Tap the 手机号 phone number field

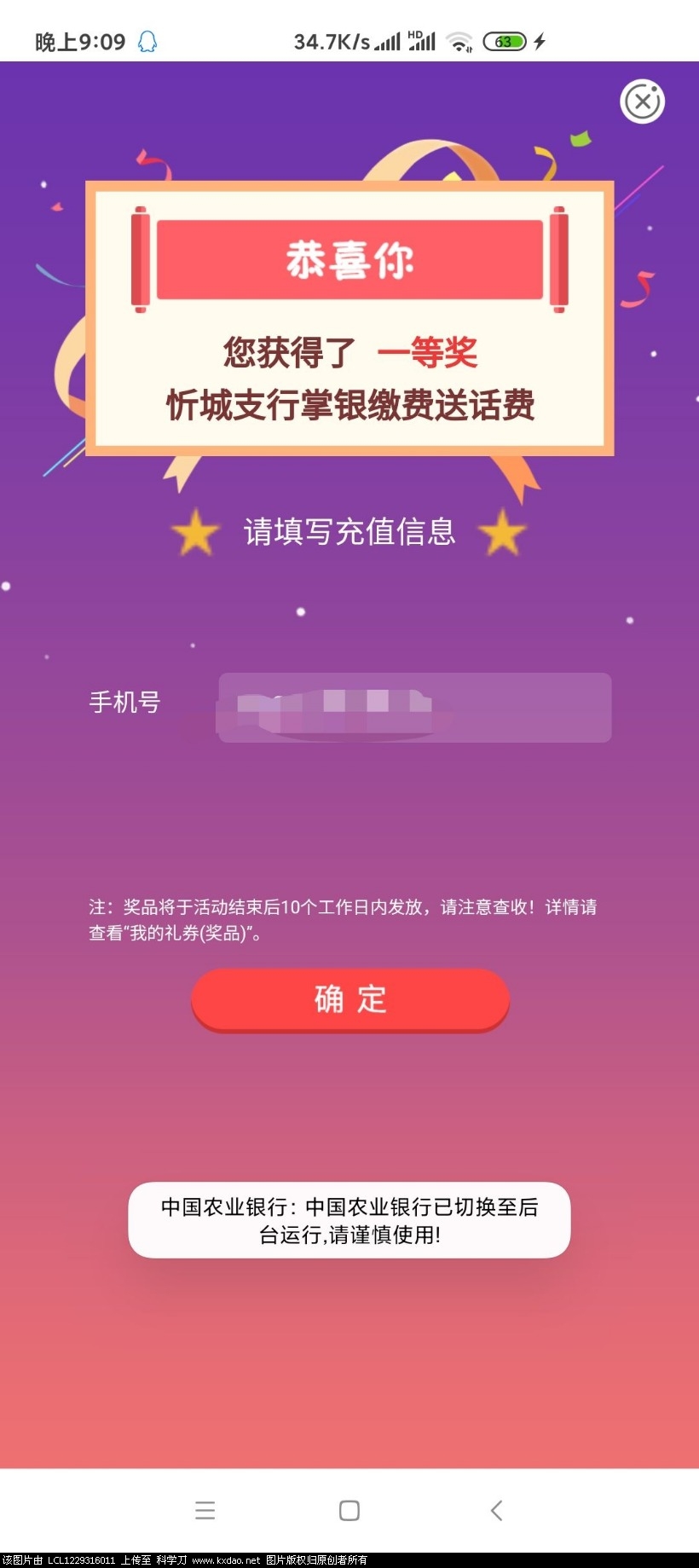414,708
